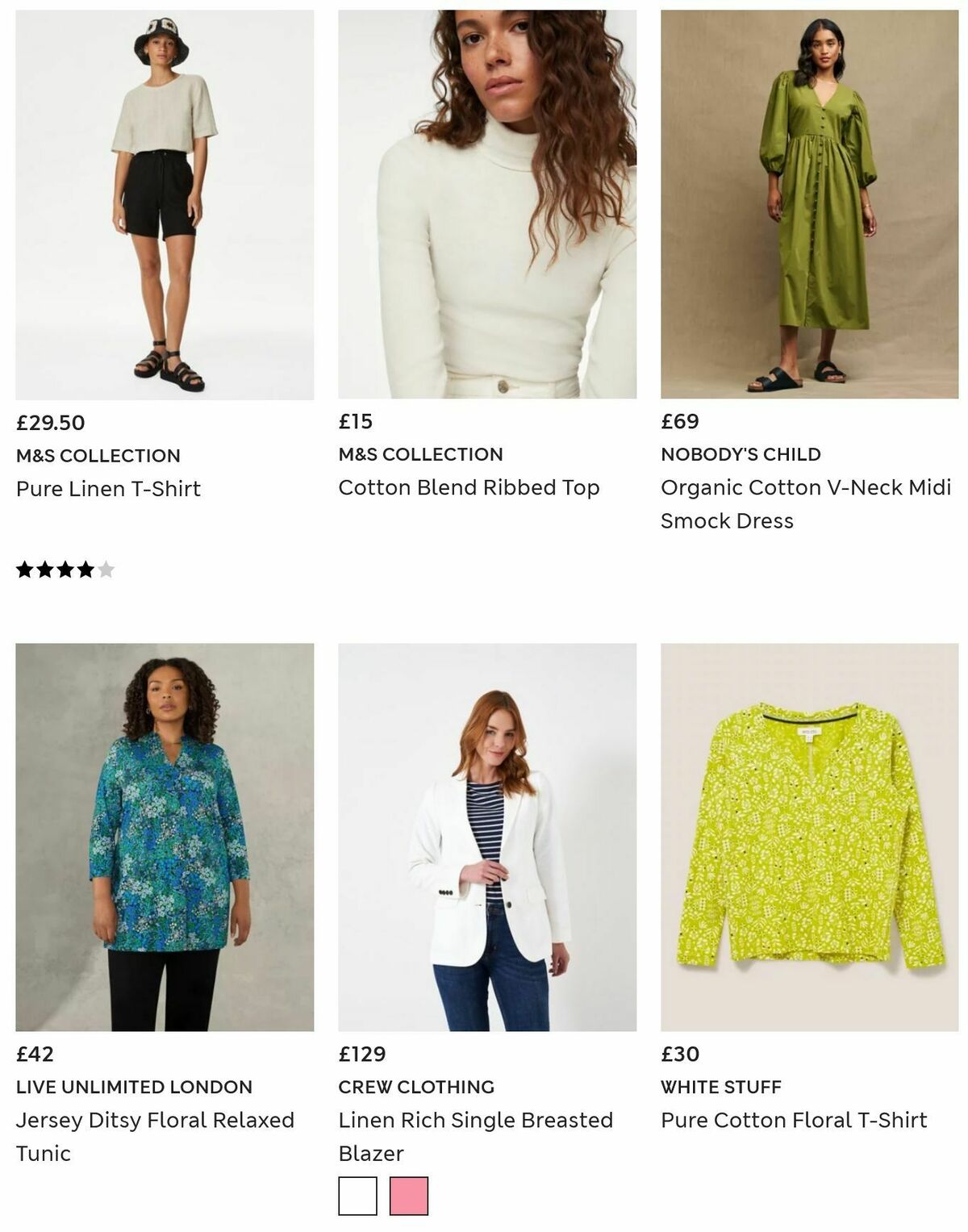
Task: Open the Pure Linen T-Shirt product link
Action: tap(109, 488)
